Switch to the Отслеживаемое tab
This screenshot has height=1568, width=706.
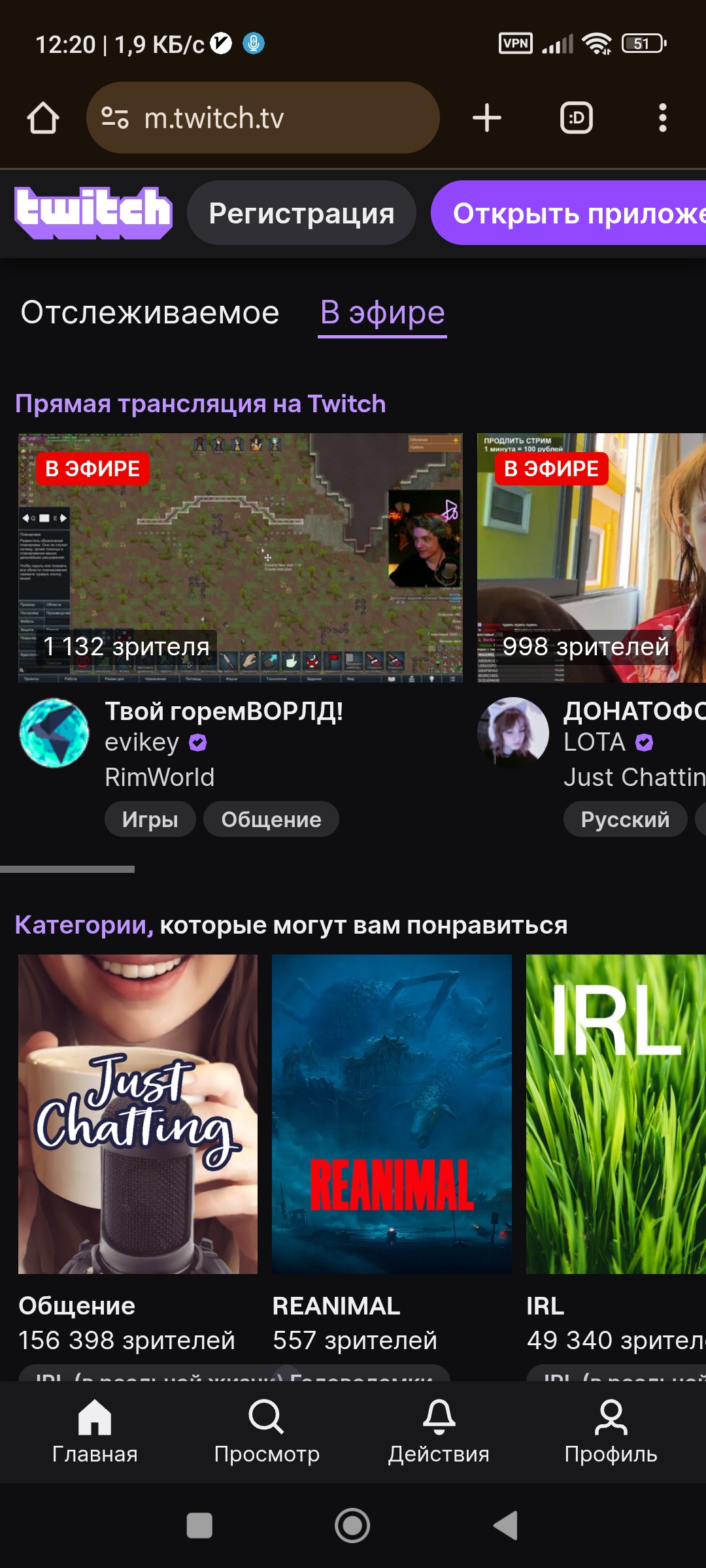(150, 312)
